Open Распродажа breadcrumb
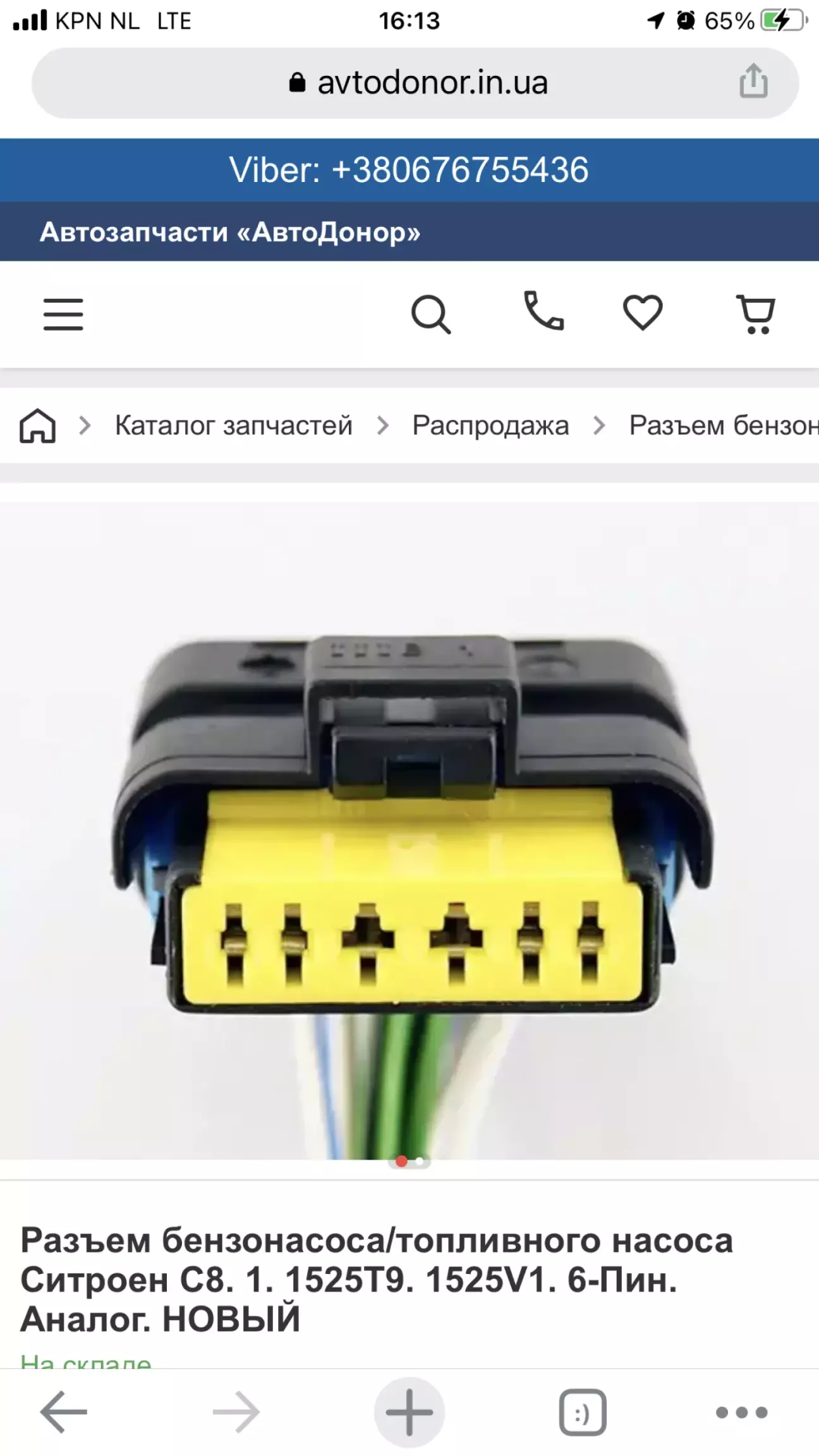This screenshot has width=819, height=1456. coord(490,425)
